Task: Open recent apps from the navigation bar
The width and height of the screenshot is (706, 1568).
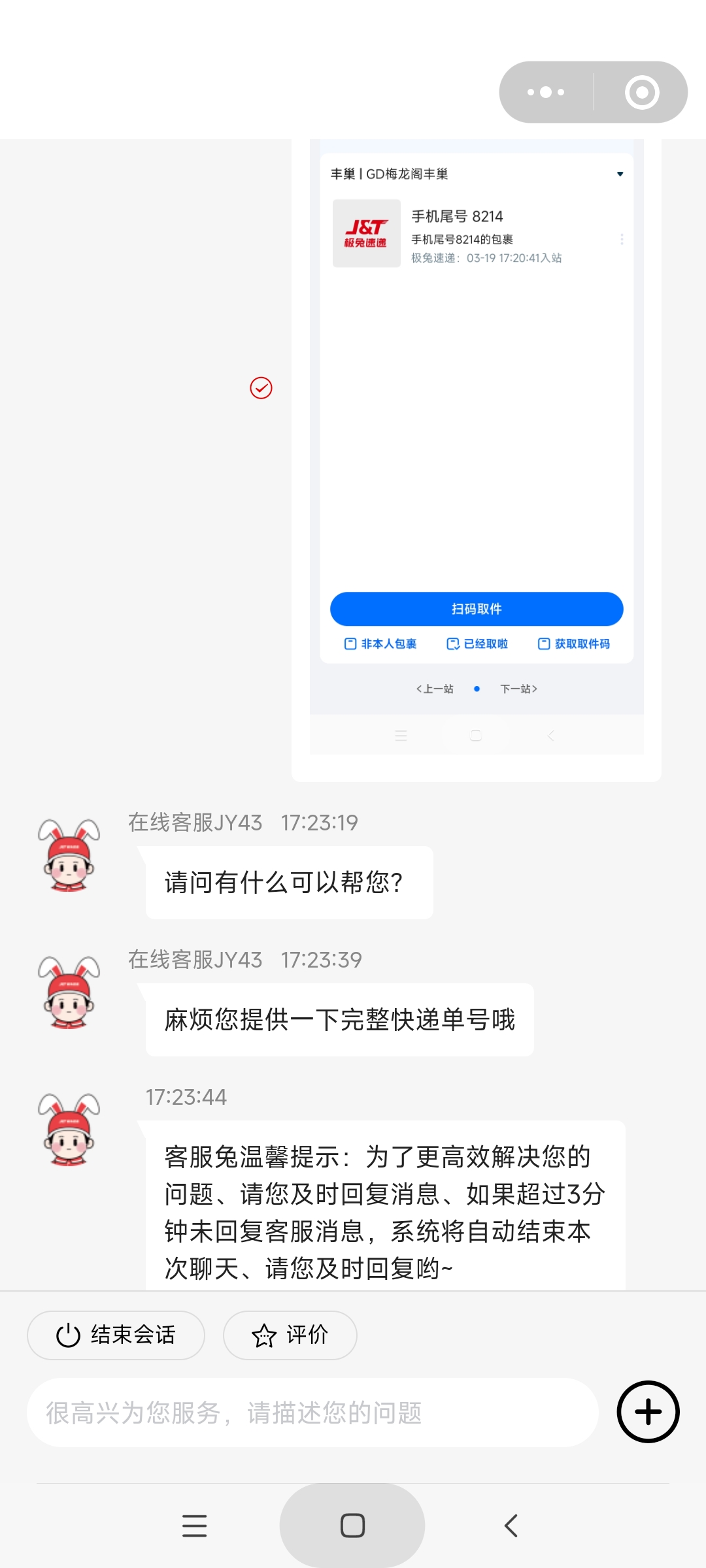Action: 194,1526
